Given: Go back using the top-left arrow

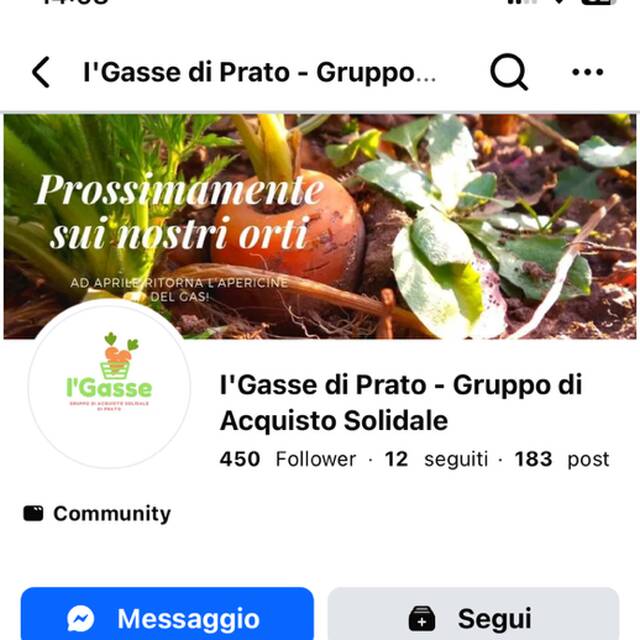Looking at the screenshot, I should pos(40,72).
